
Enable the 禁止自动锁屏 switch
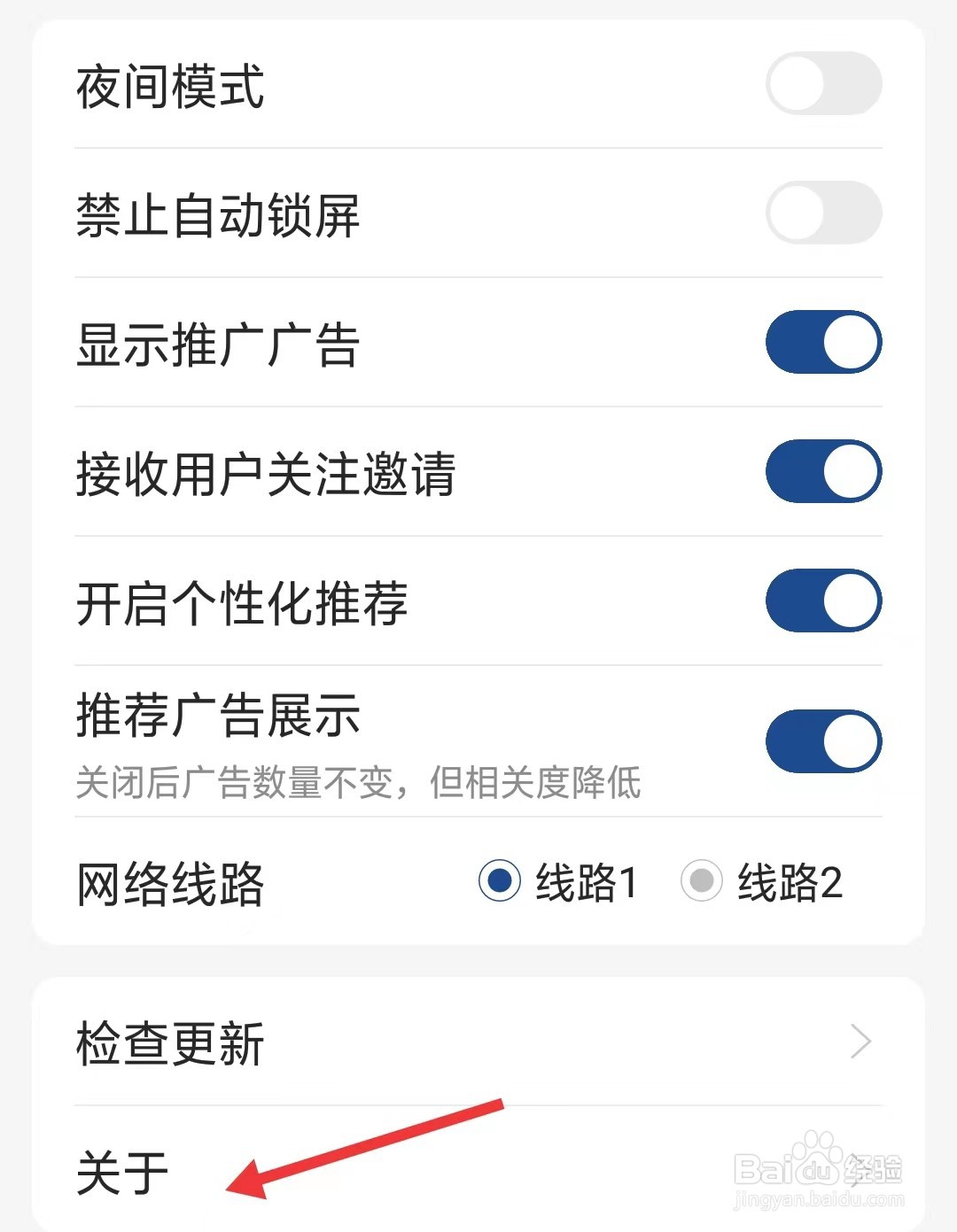(823, 213)
